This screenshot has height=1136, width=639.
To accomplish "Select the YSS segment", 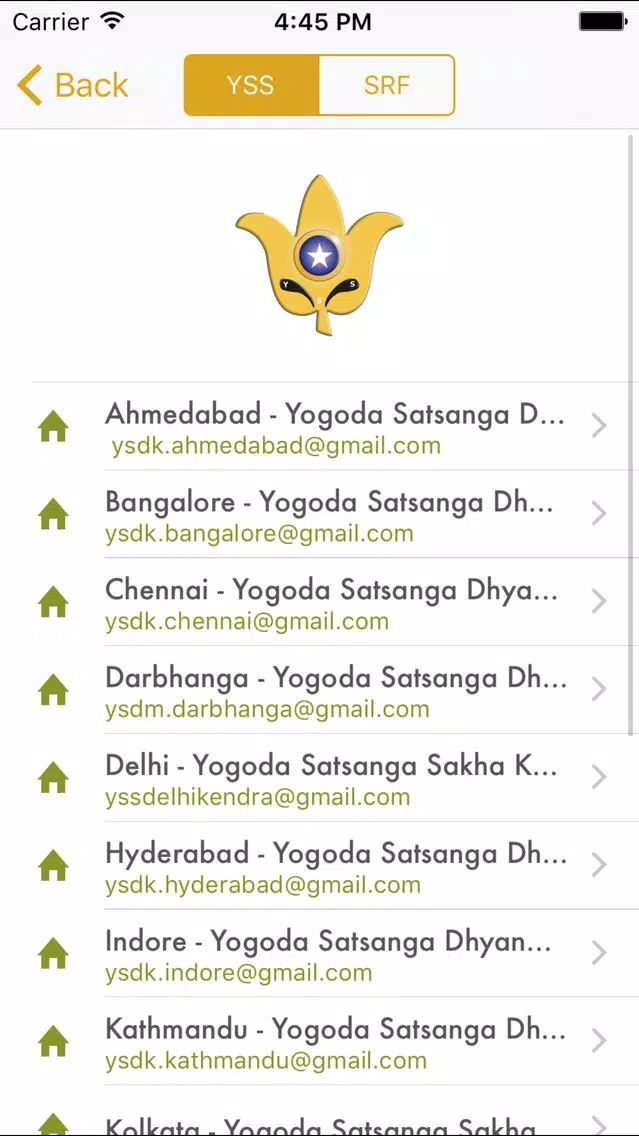I will (251, 85).
